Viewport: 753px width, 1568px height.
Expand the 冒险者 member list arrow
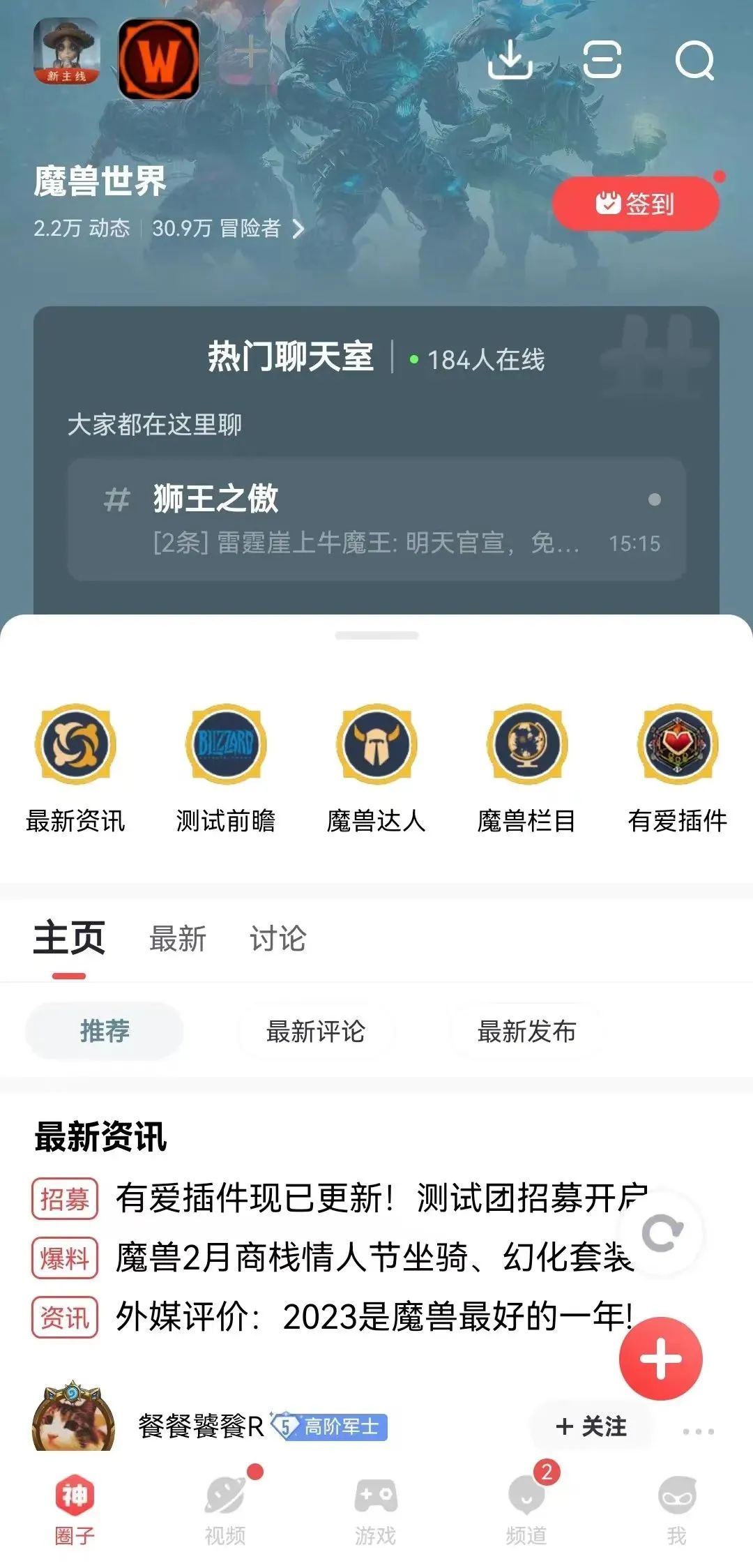coord(298,229)
